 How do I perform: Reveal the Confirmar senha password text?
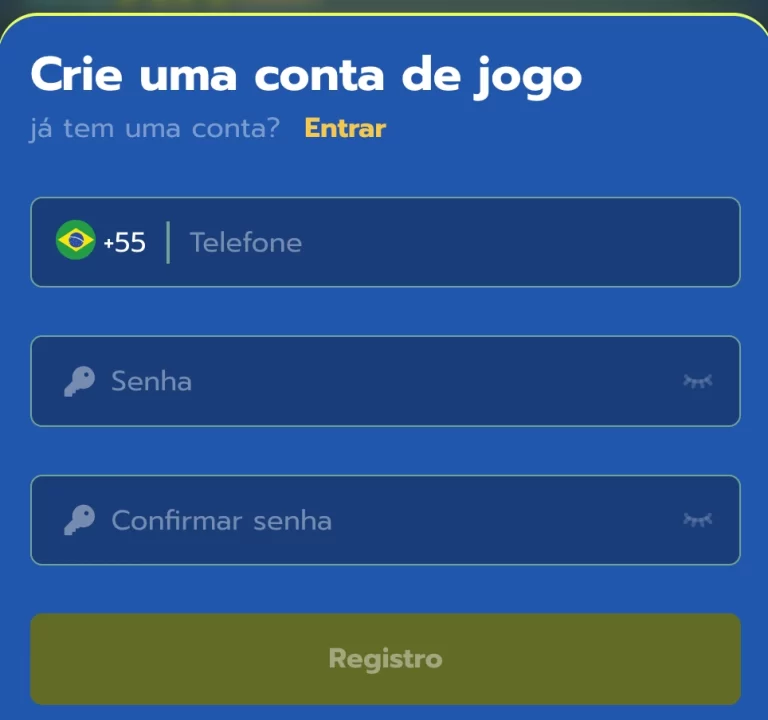point(697,520)
